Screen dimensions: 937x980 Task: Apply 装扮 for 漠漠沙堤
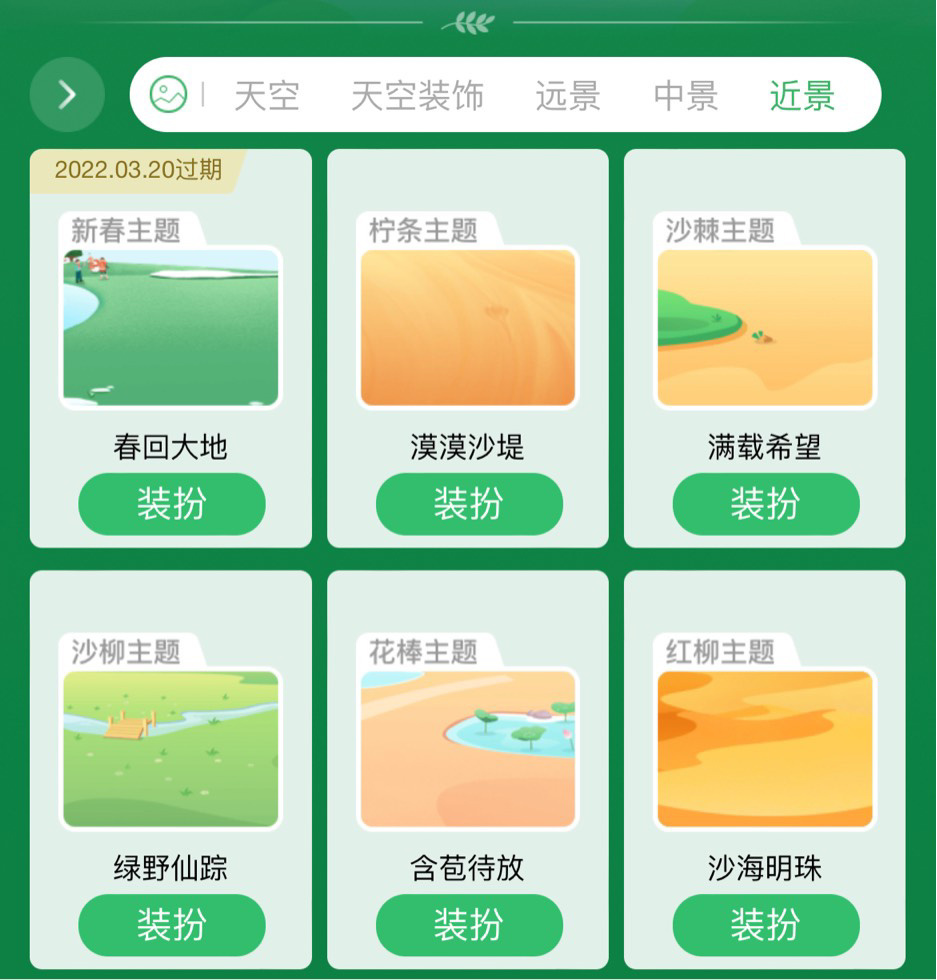[x=469, y=503]
